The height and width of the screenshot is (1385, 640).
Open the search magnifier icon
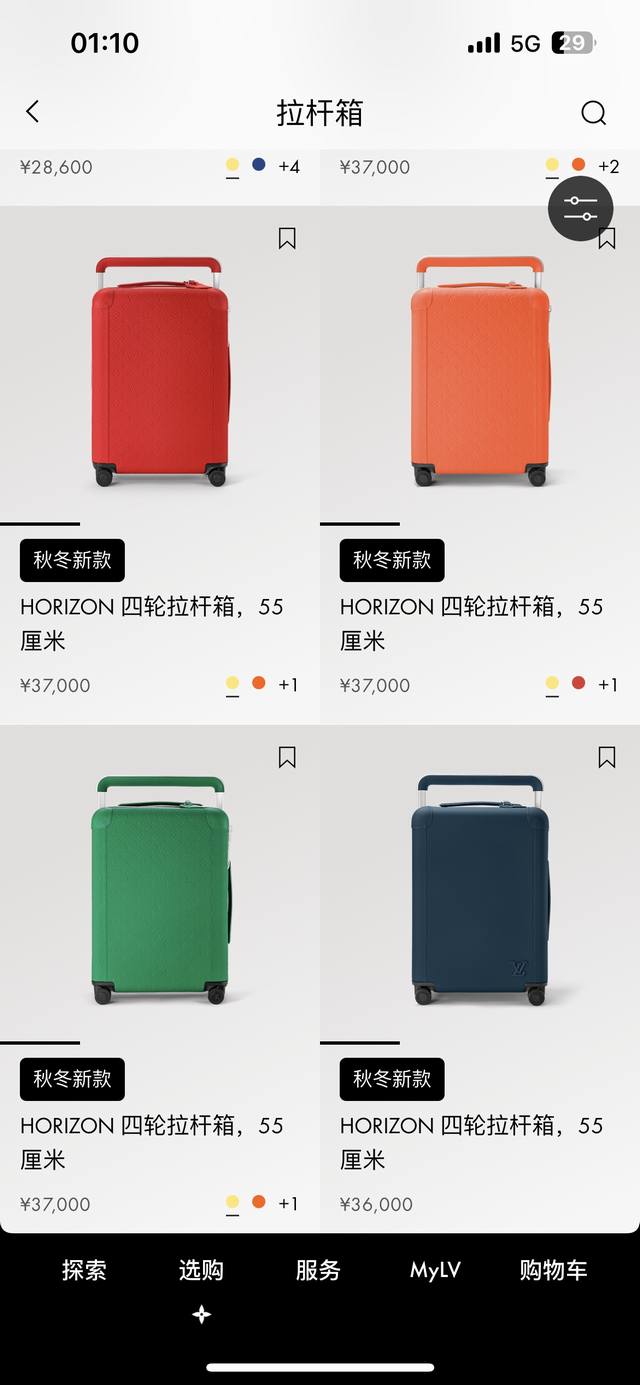point(593,113)
